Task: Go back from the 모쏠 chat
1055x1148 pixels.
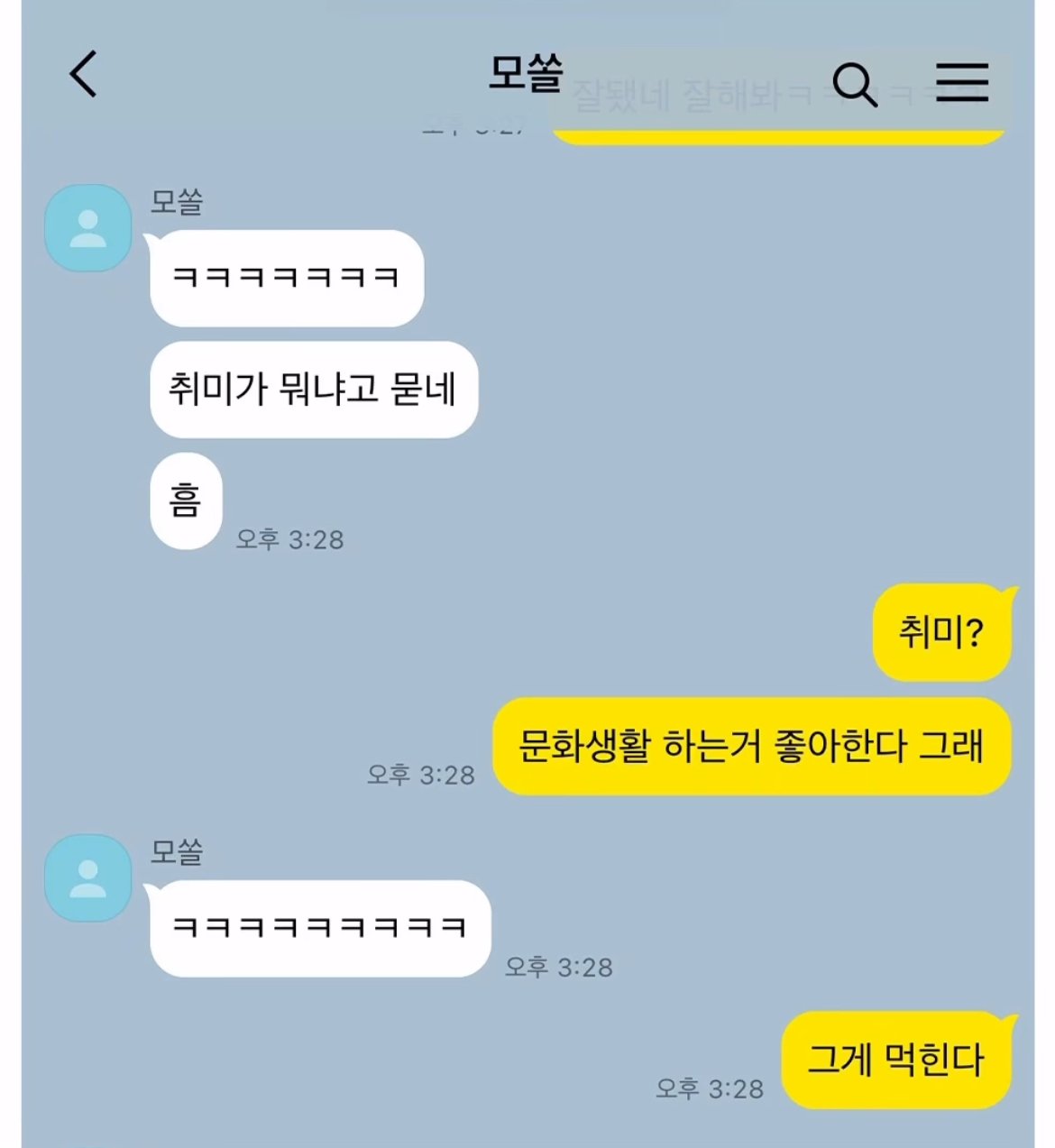Action: tap(83, 74)
